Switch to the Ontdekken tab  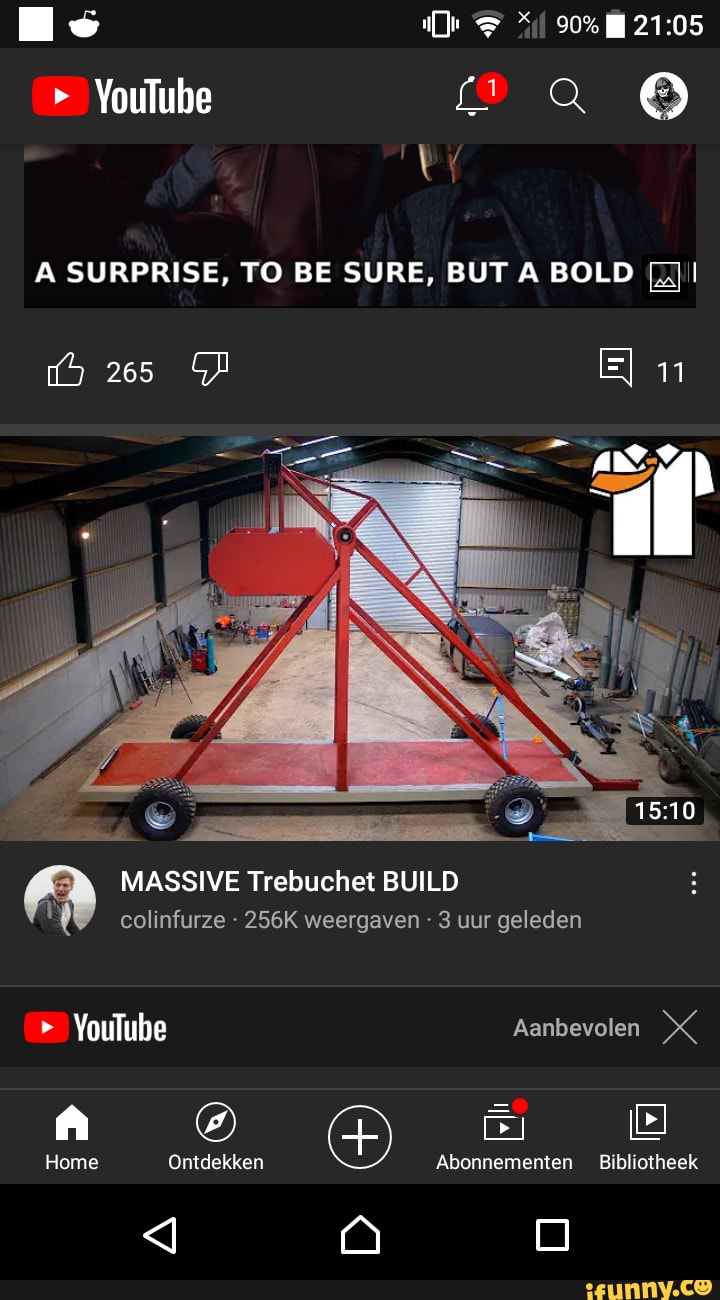point(216,1138)
